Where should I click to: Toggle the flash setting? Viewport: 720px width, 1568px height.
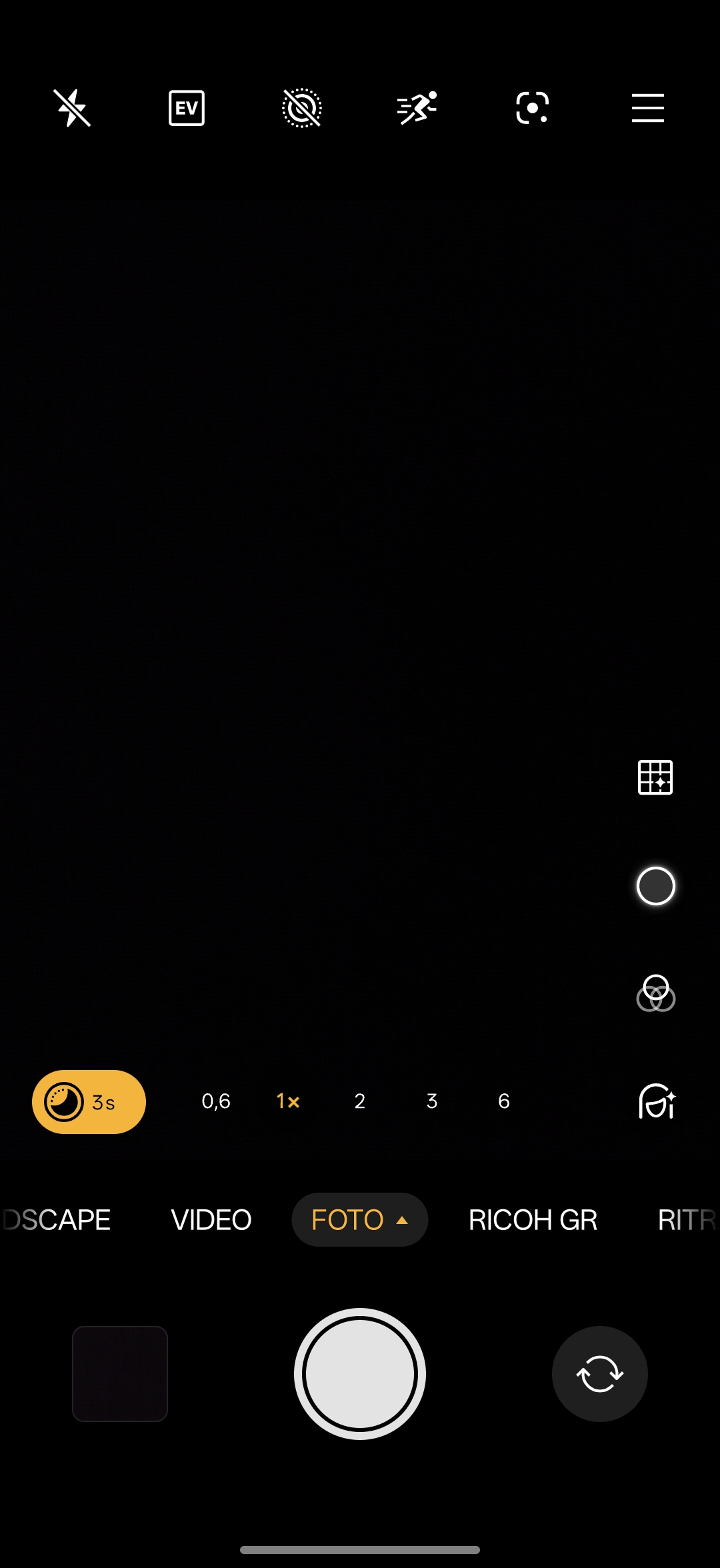pyautogui.click(x=72, y=108)
